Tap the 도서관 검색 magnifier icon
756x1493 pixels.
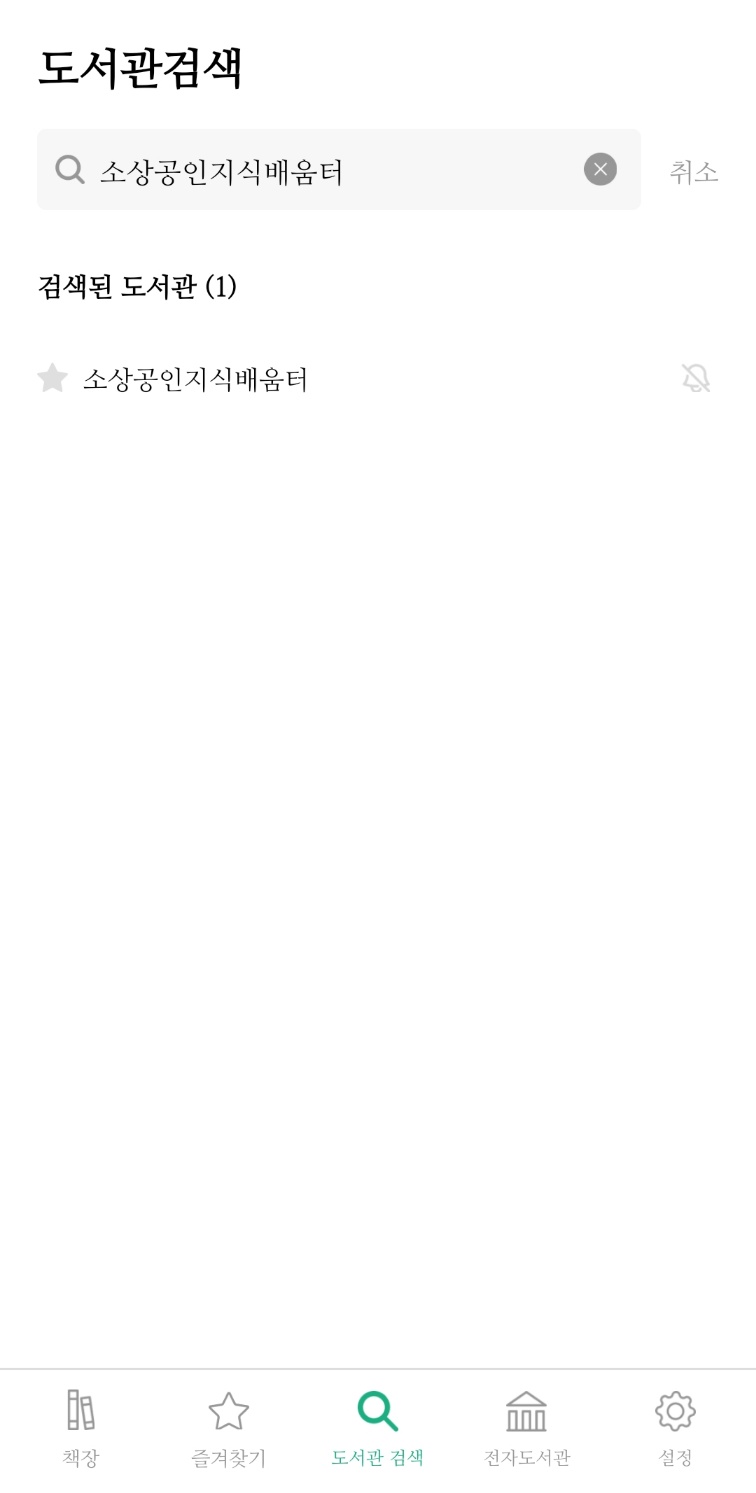pyautogui.click(x=377, y=1410)
